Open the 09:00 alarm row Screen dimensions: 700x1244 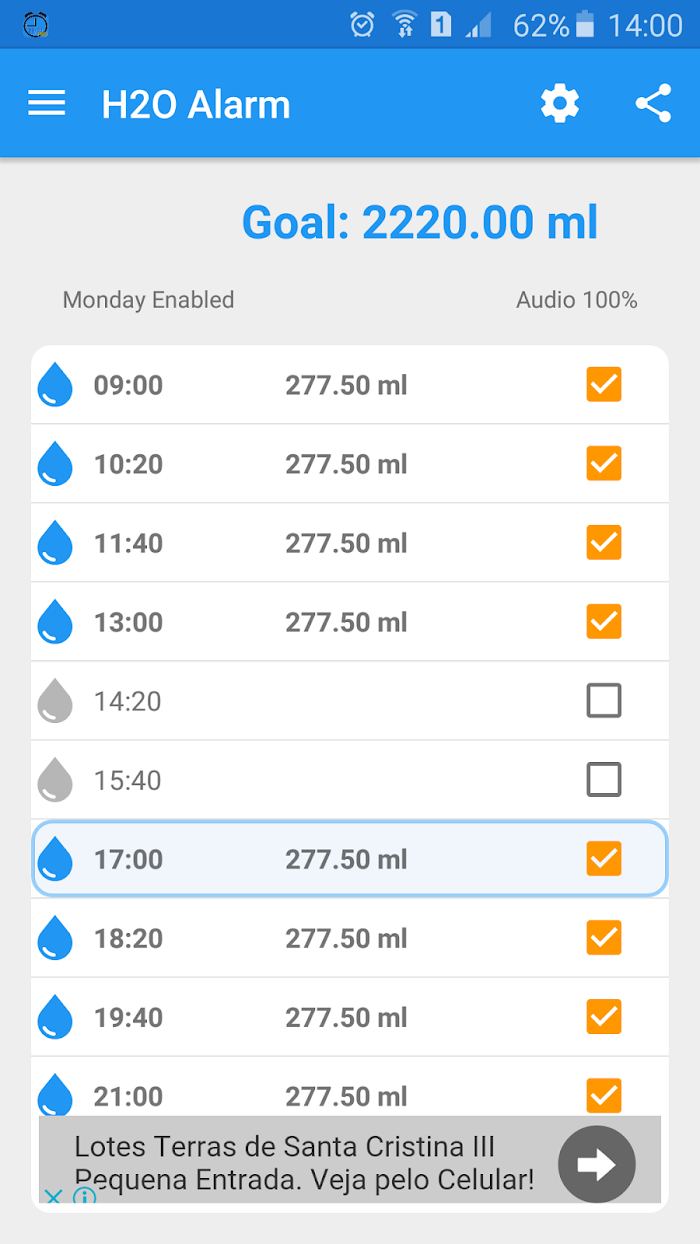[350, 385]
